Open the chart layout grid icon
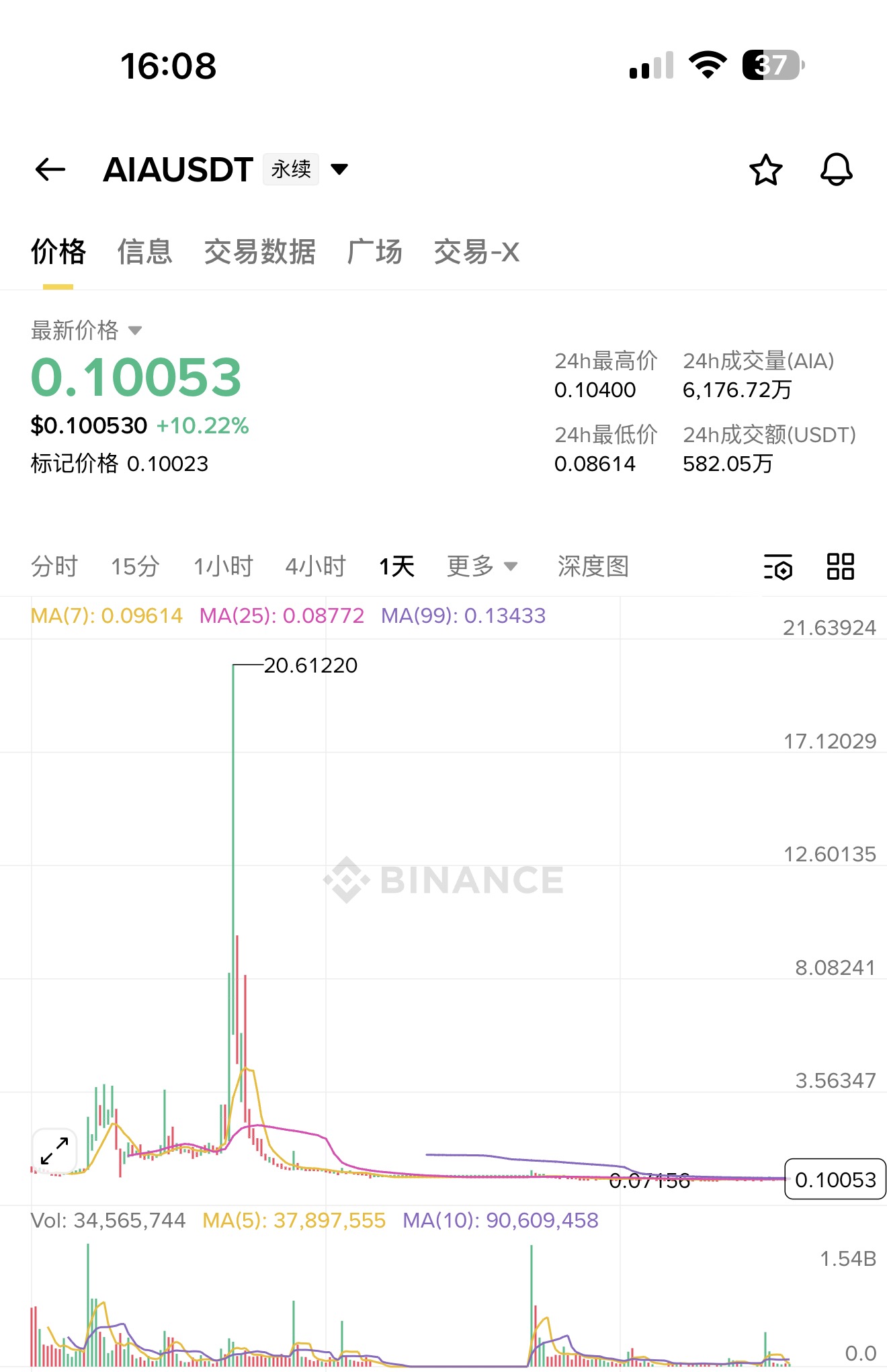Screen dimensions: 887x1372 [x=840, y=566]
